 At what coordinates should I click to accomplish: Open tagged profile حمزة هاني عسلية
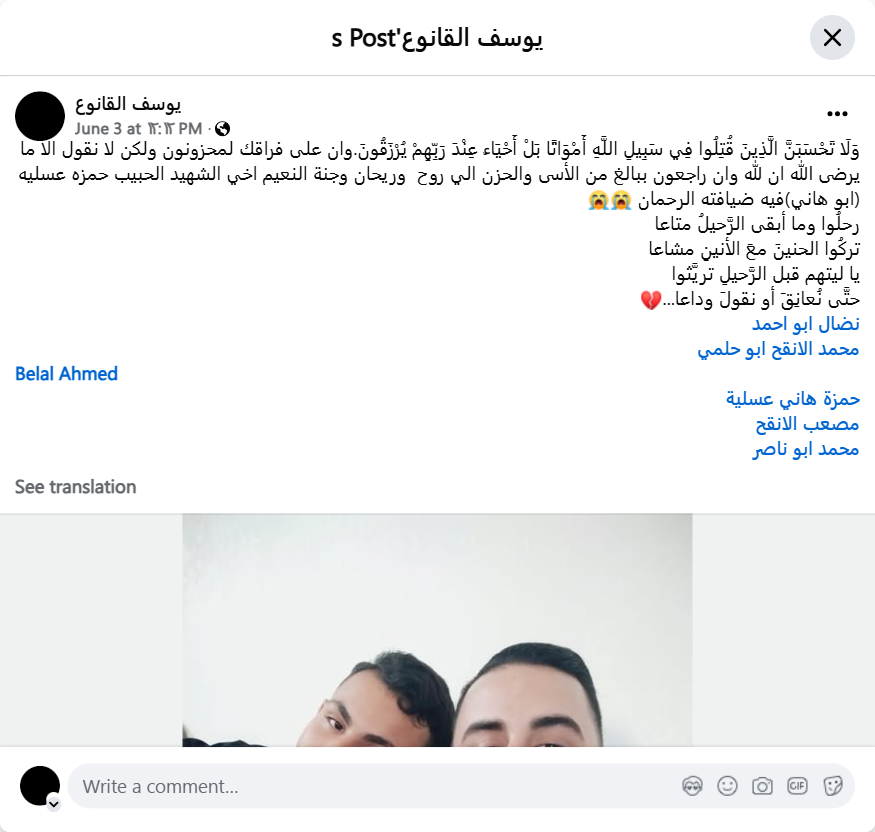click(x=792, y=399)
